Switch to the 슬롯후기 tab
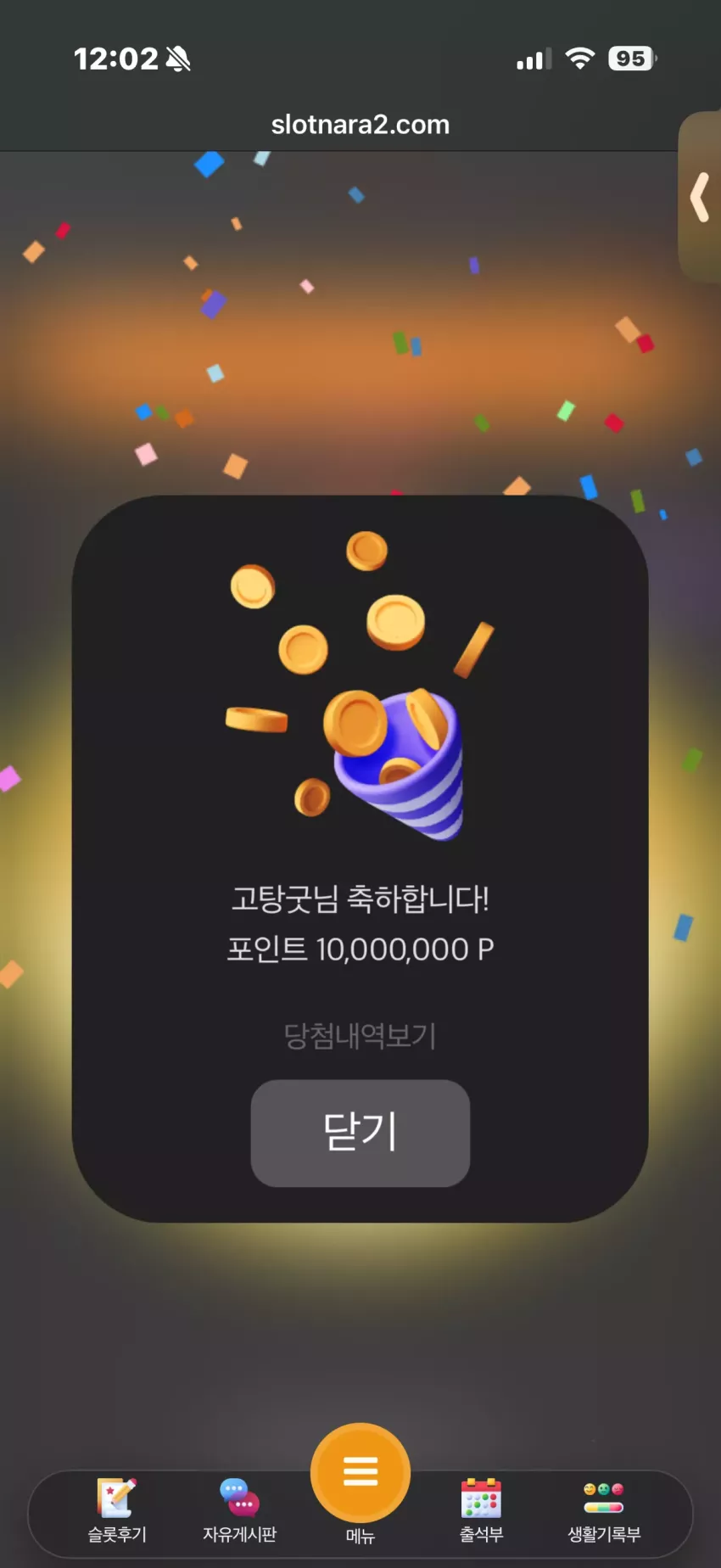The width and height of the screenshot is (721, 1568). coord(117,1510)
